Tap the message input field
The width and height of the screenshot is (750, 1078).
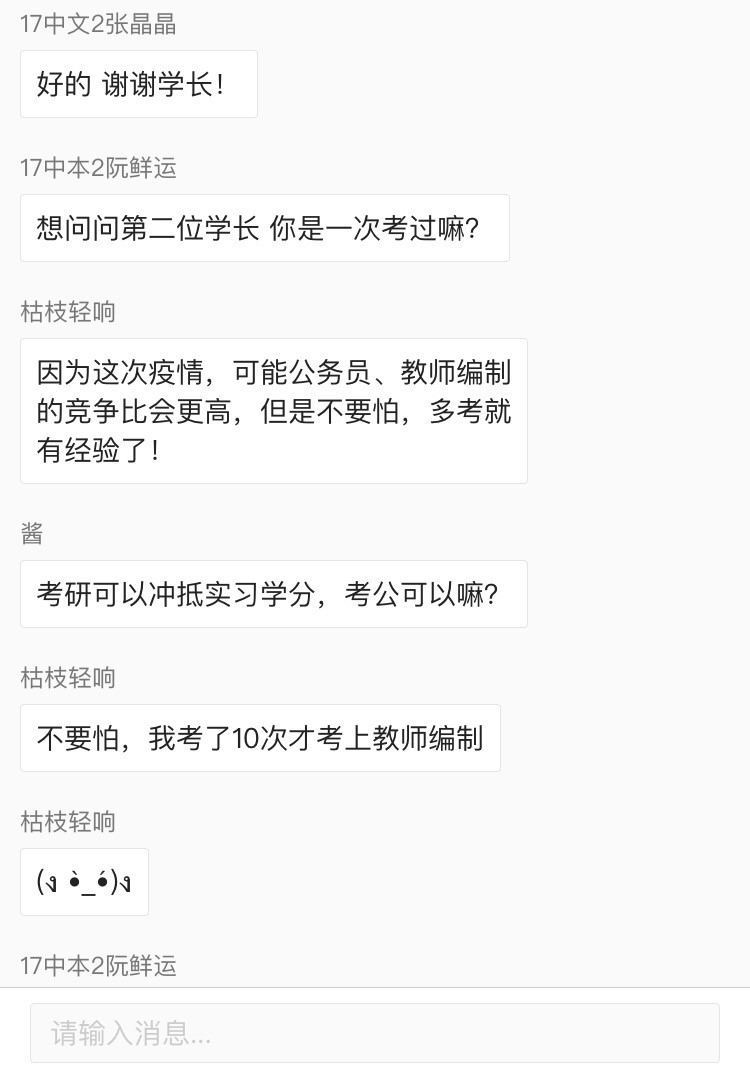(374, 1033)
